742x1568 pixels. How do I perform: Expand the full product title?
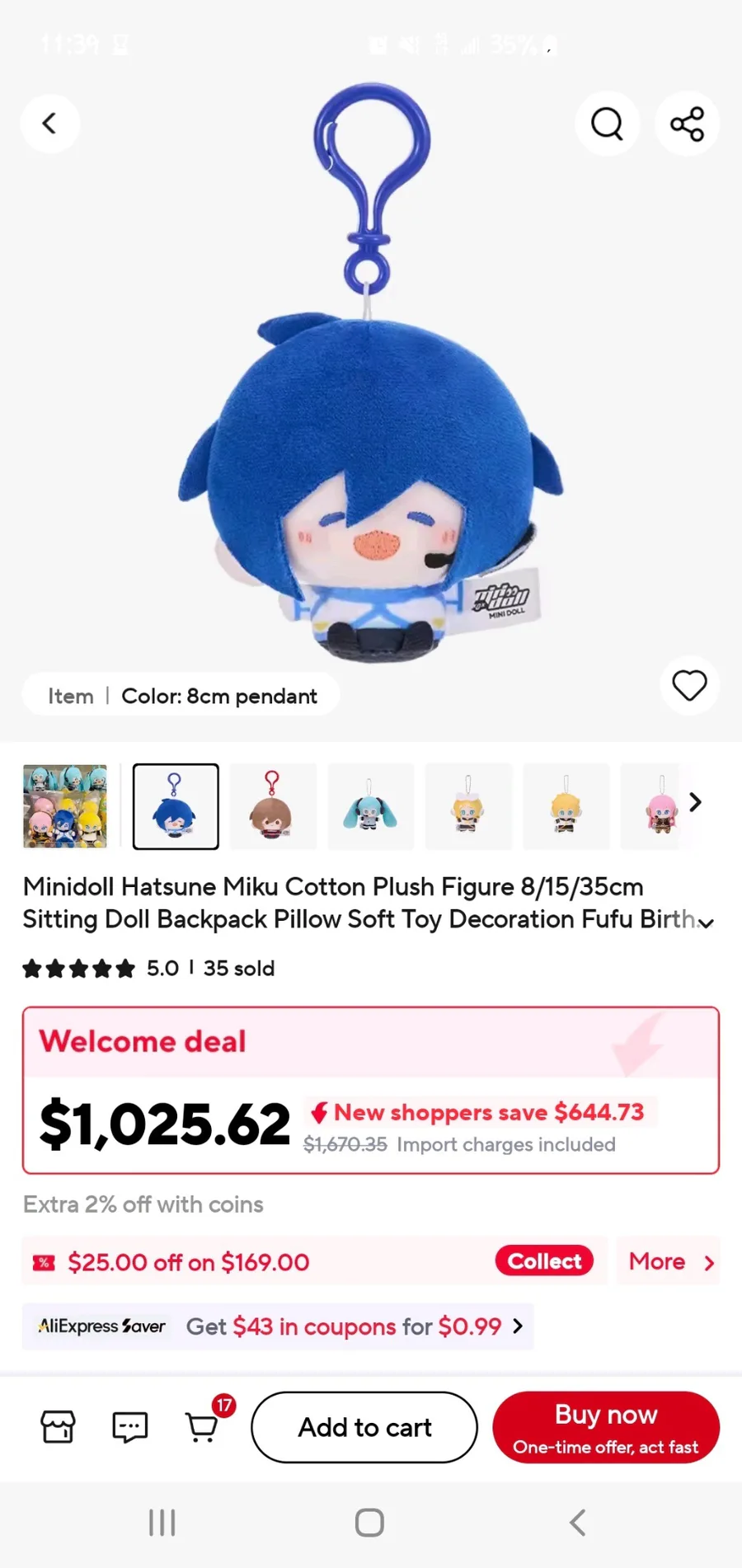(x=706, y=922)
